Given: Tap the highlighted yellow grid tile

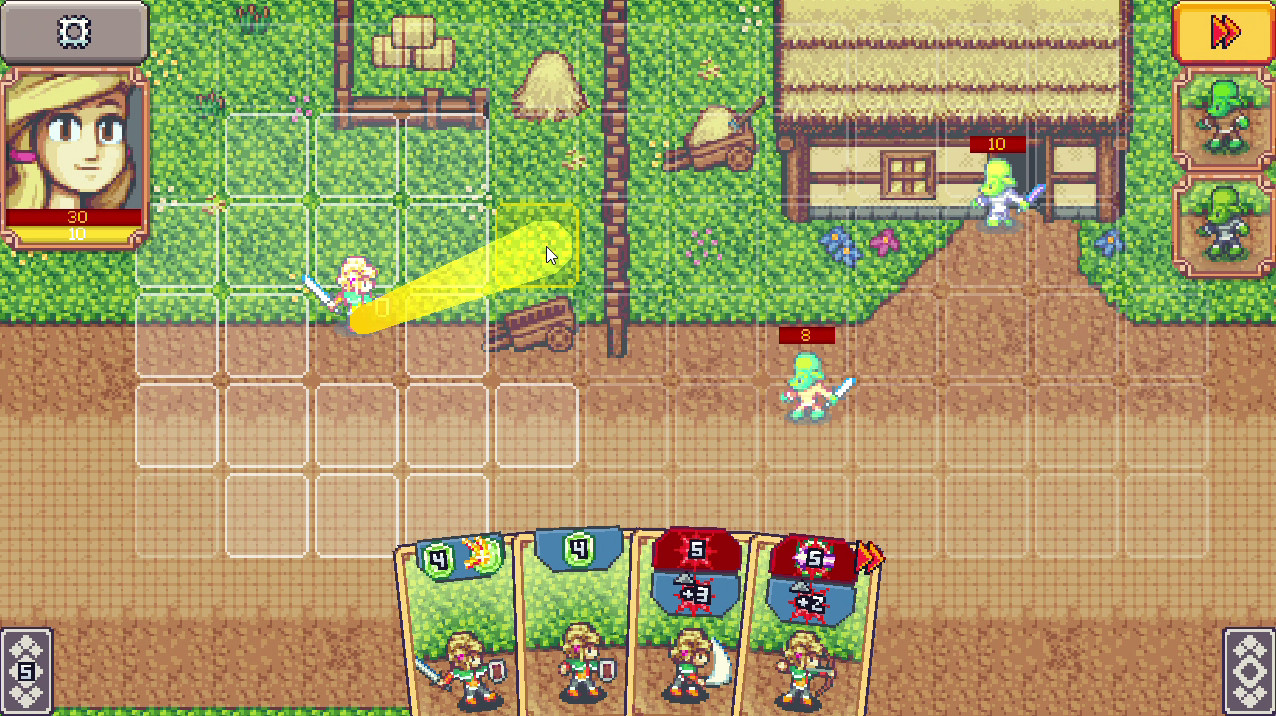Looking at the screenshot, I should click(x=537, y=245).
